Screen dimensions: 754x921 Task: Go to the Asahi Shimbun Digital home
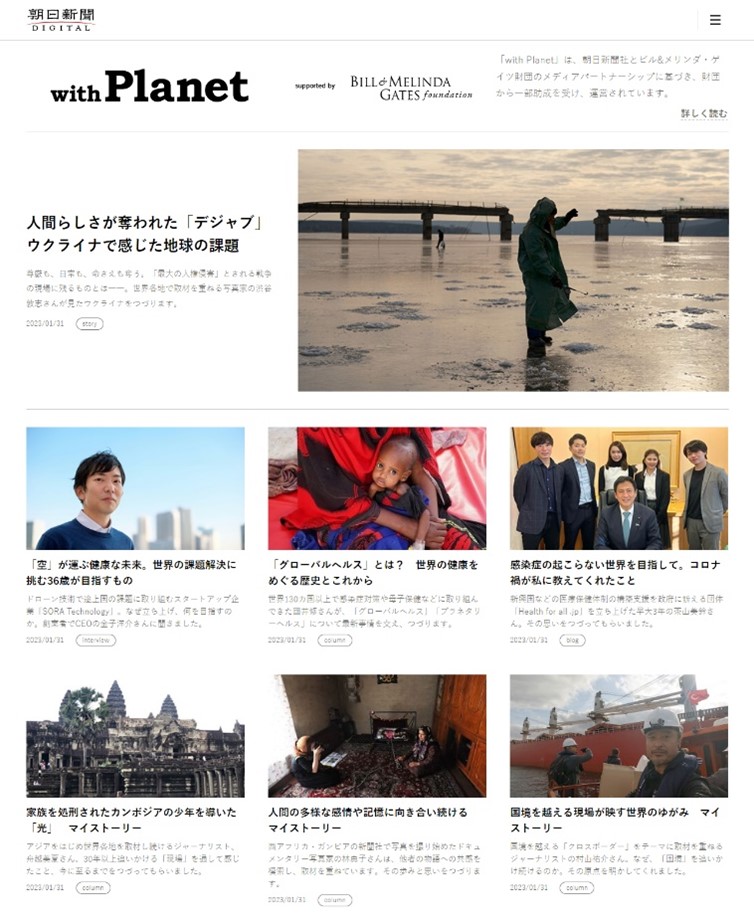click(60, 19)
